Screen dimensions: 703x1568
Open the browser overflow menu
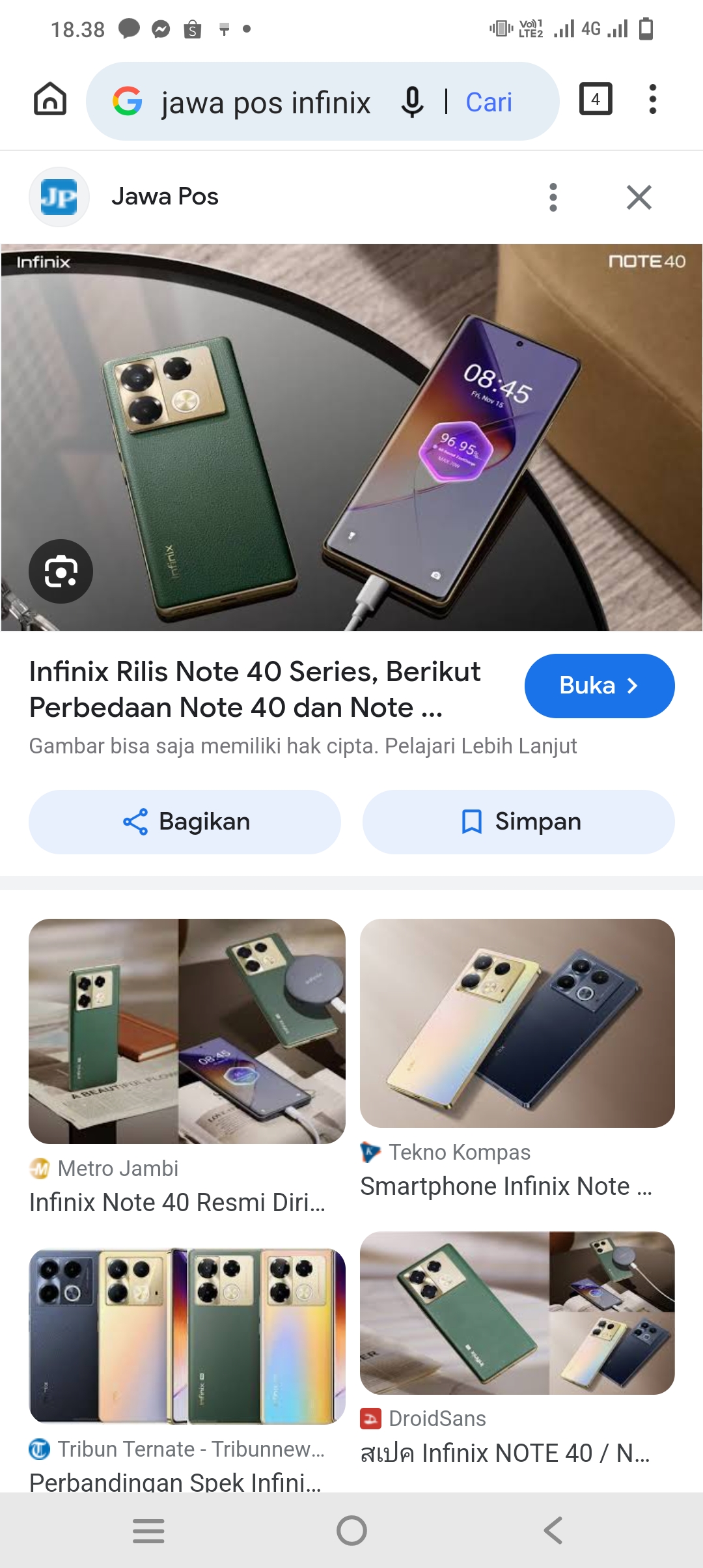[x=652, y=100]
